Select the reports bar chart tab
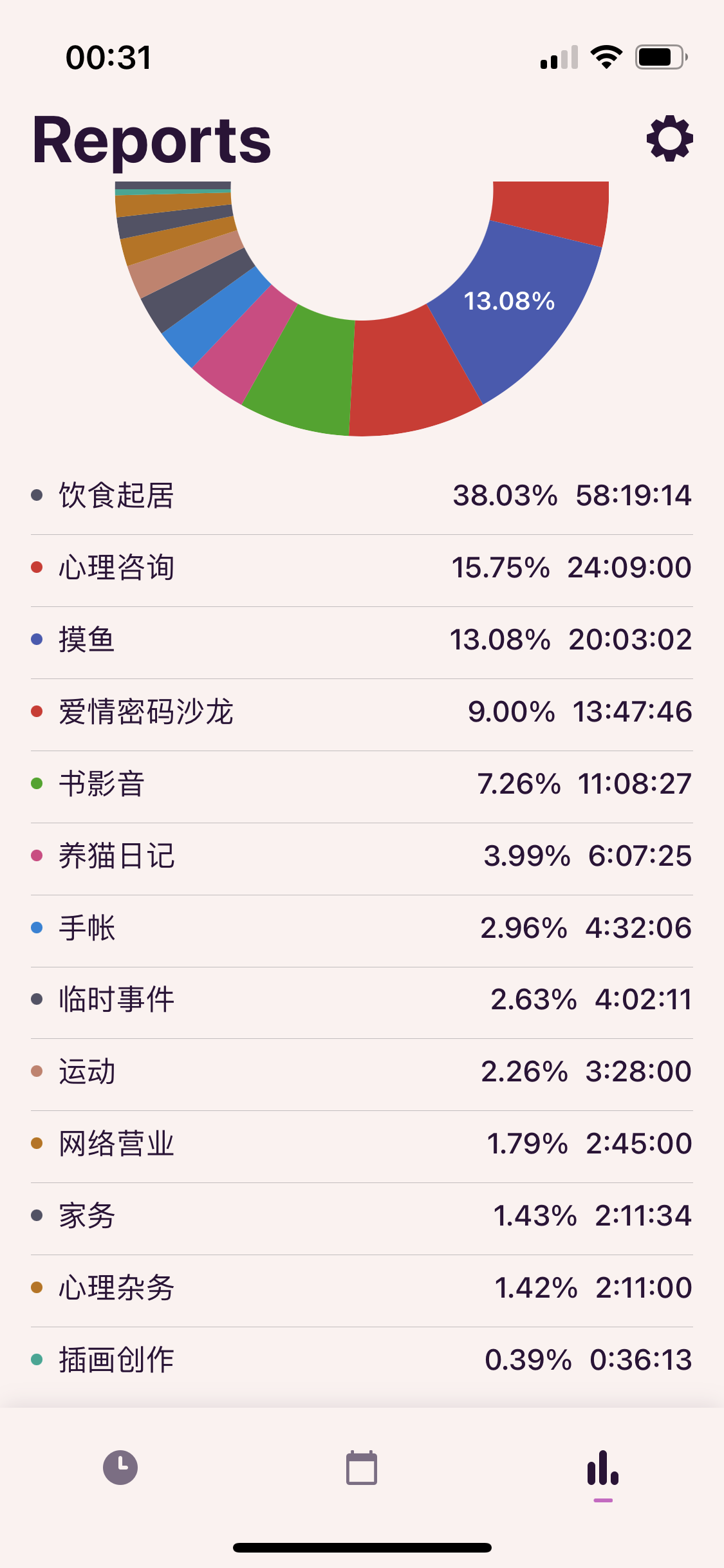The image size is (724, 1568). click(602, 1469)
